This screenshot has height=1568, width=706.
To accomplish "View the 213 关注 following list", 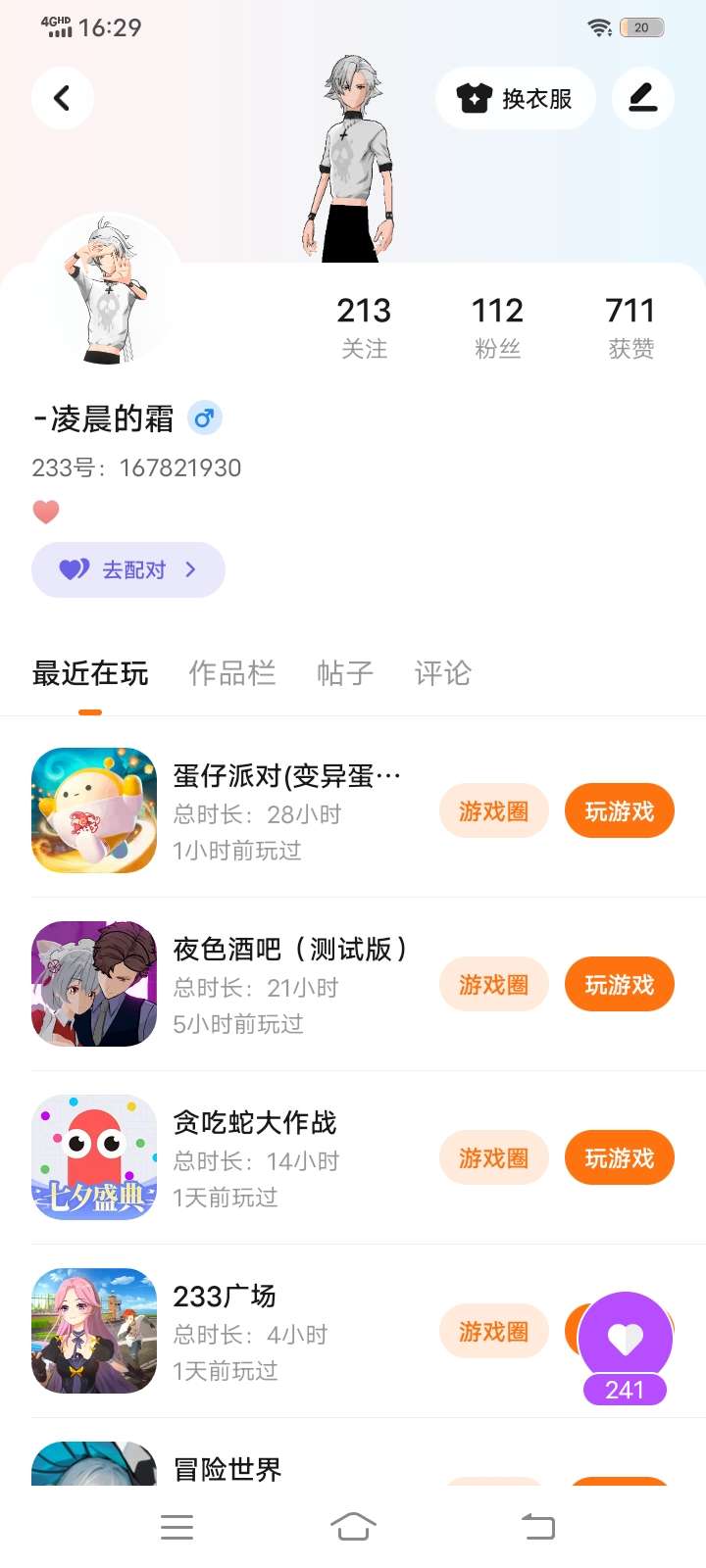I will click(364, 327).
